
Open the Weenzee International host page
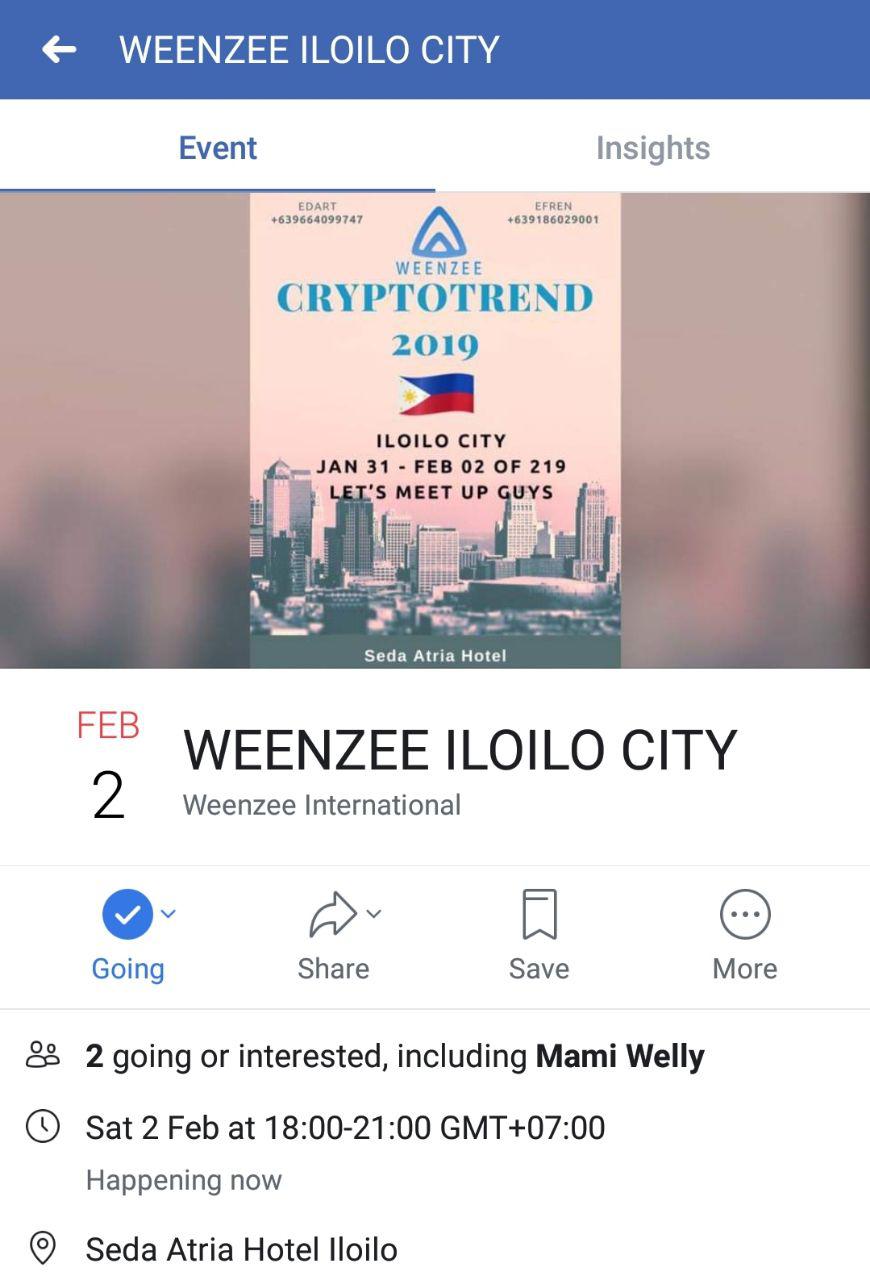[321, 805]
